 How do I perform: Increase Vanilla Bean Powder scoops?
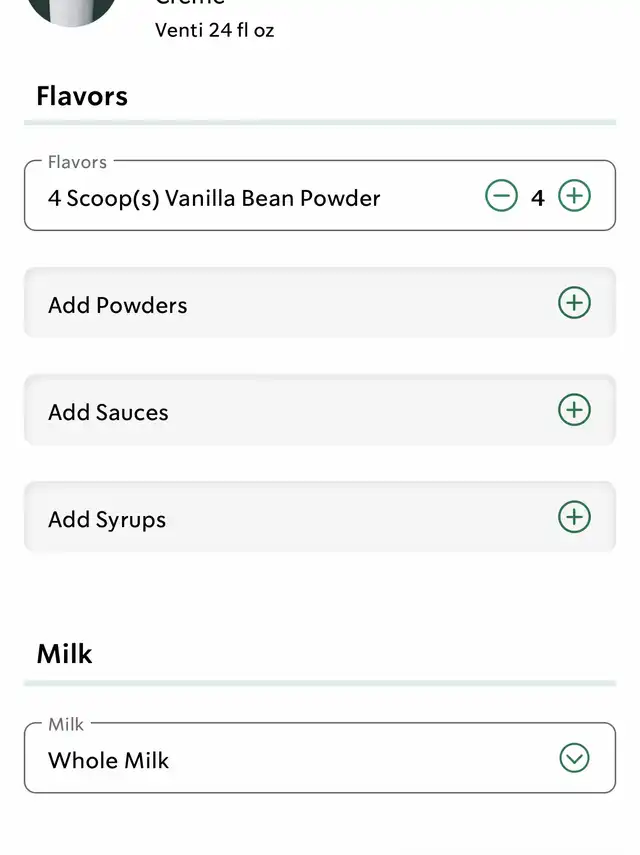coord(574,196)
